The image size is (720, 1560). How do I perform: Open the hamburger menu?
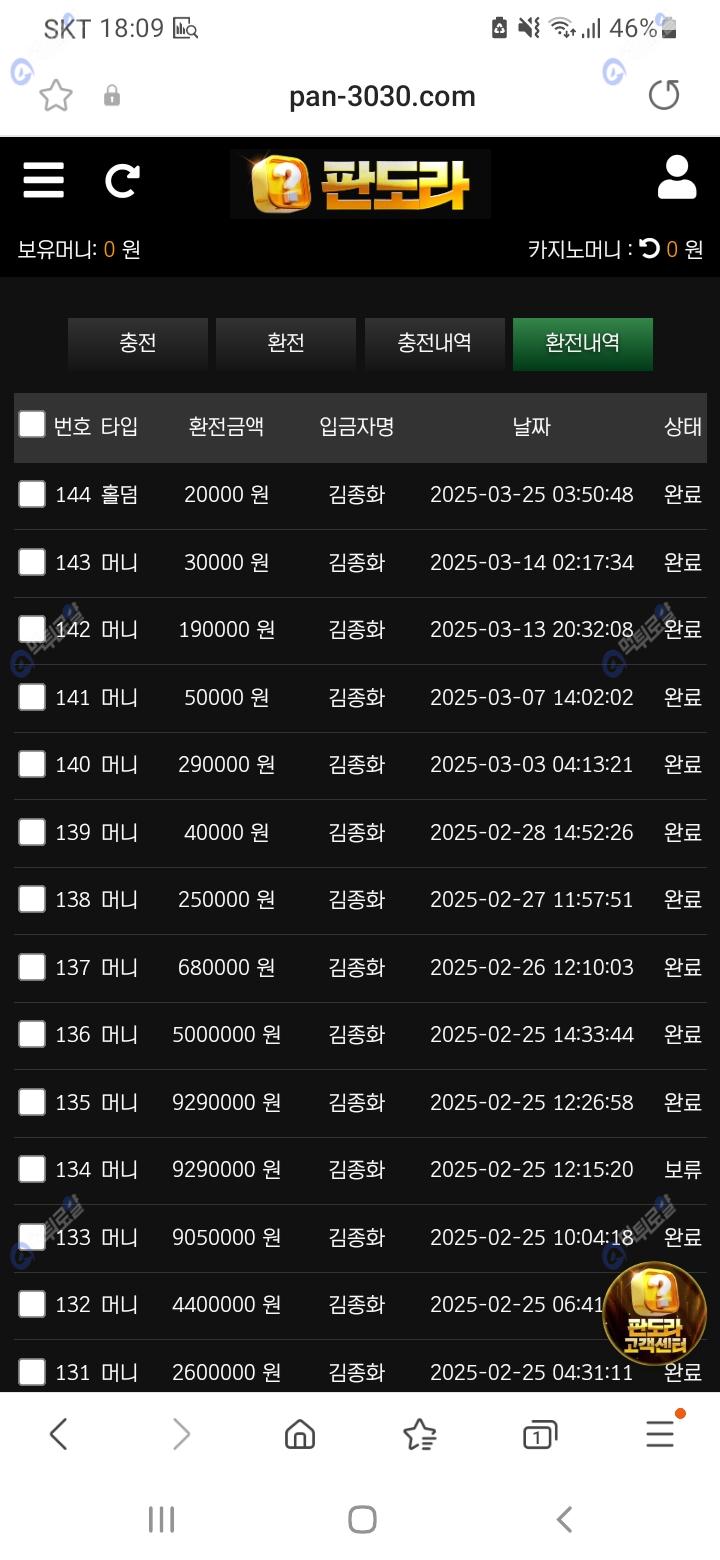tap(44, 180)
